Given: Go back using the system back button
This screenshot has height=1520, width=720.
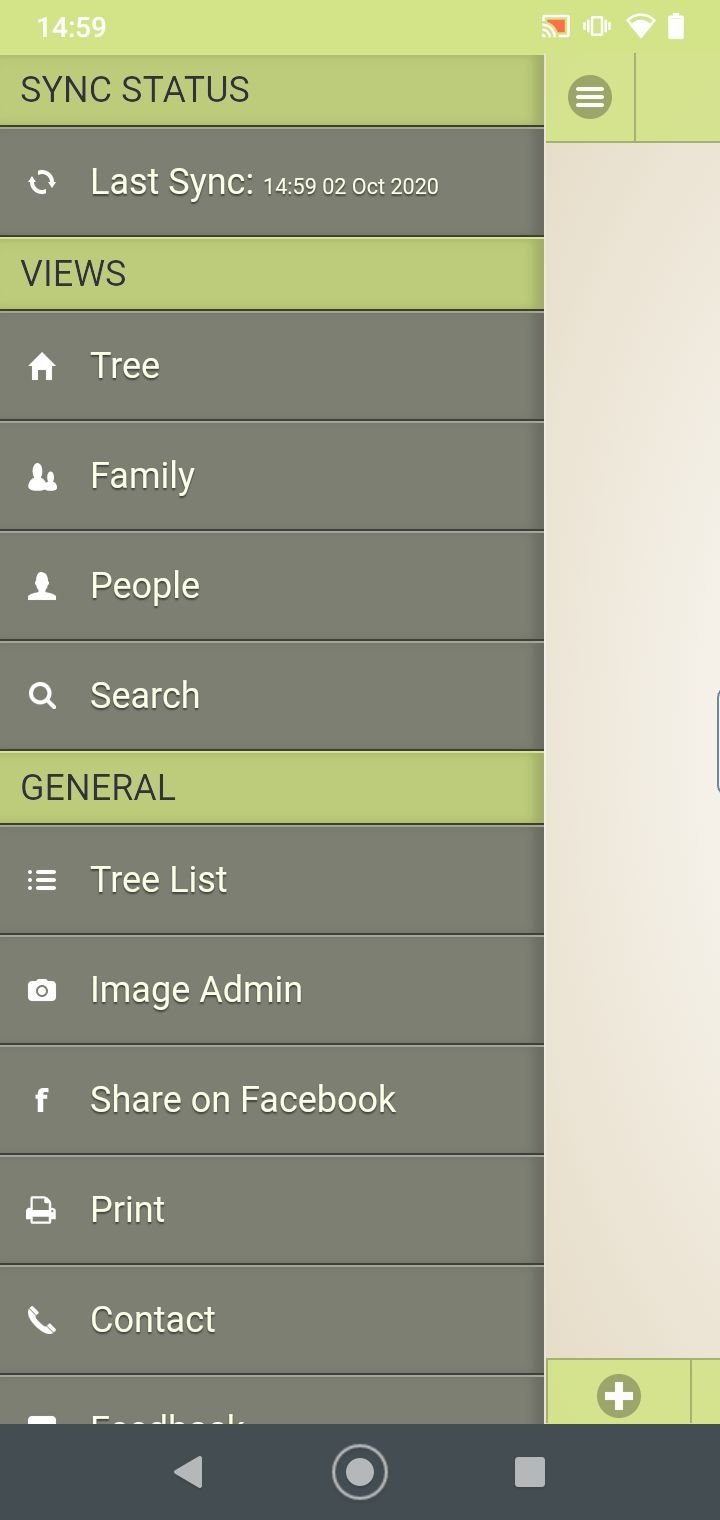Looking at the screenshot, I should point(188,1472).
